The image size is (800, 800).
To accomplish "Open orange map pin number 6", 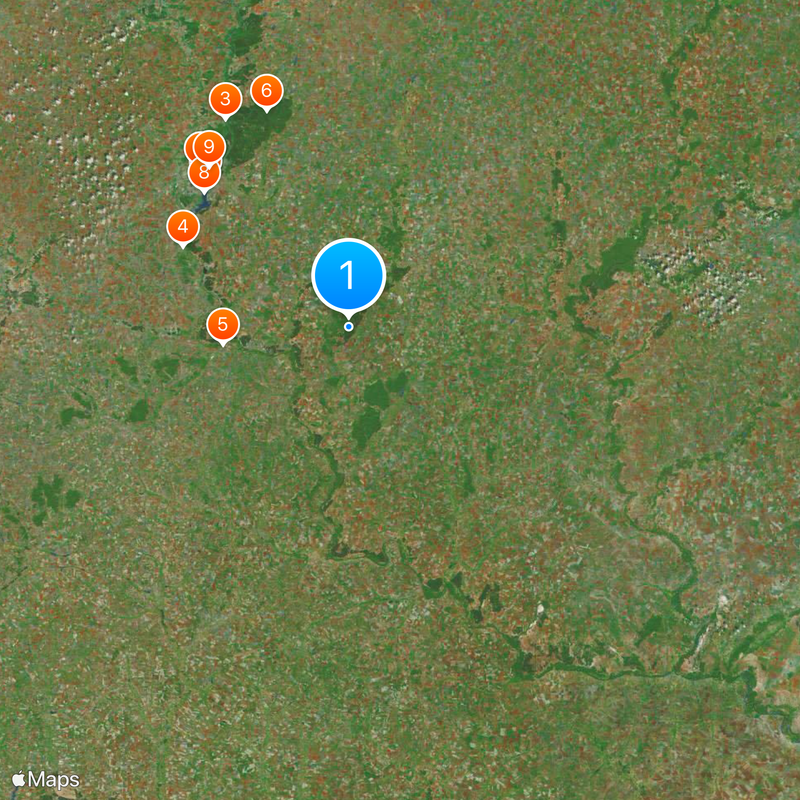I will coord(266,91).
